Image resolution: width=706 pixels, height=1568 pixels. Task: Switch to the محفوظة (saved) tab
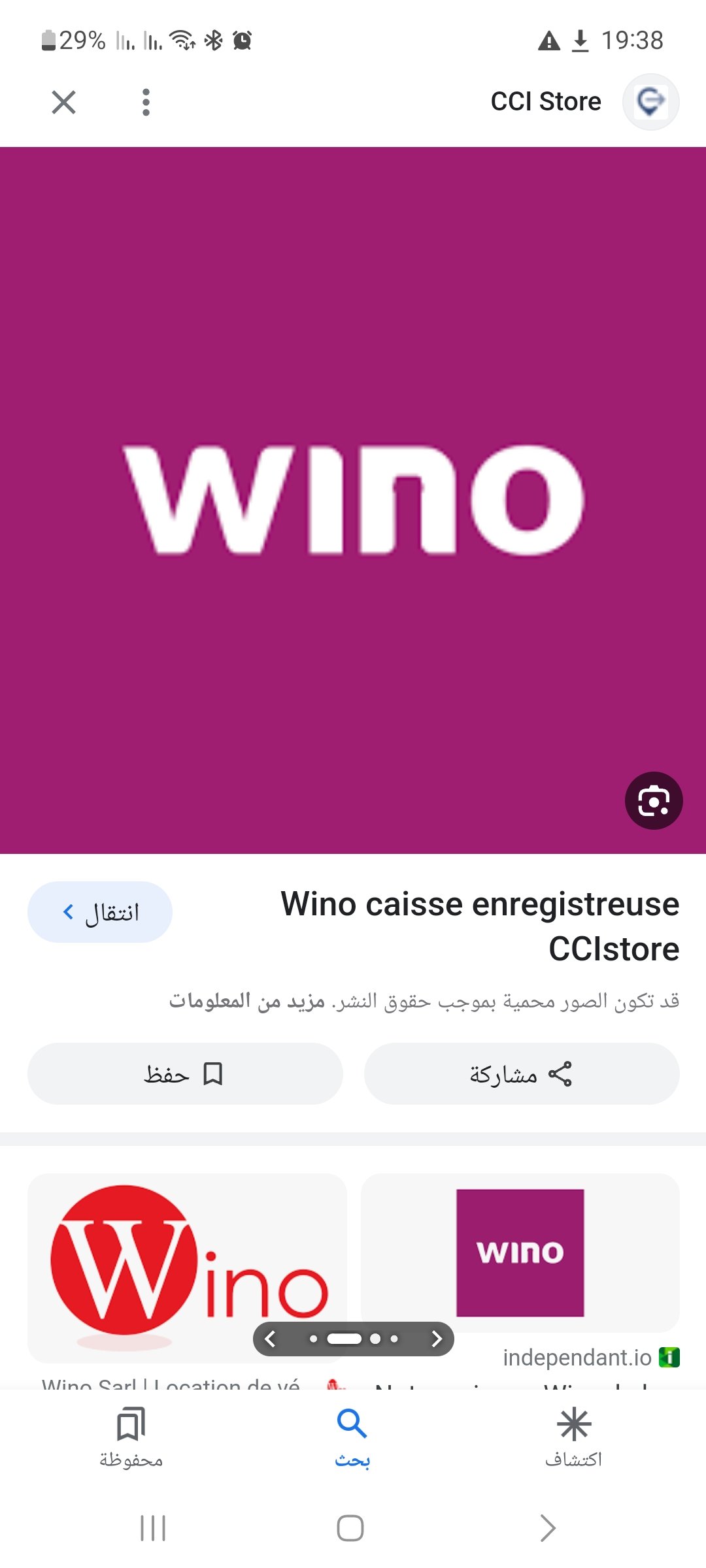tap(131, 1436)
